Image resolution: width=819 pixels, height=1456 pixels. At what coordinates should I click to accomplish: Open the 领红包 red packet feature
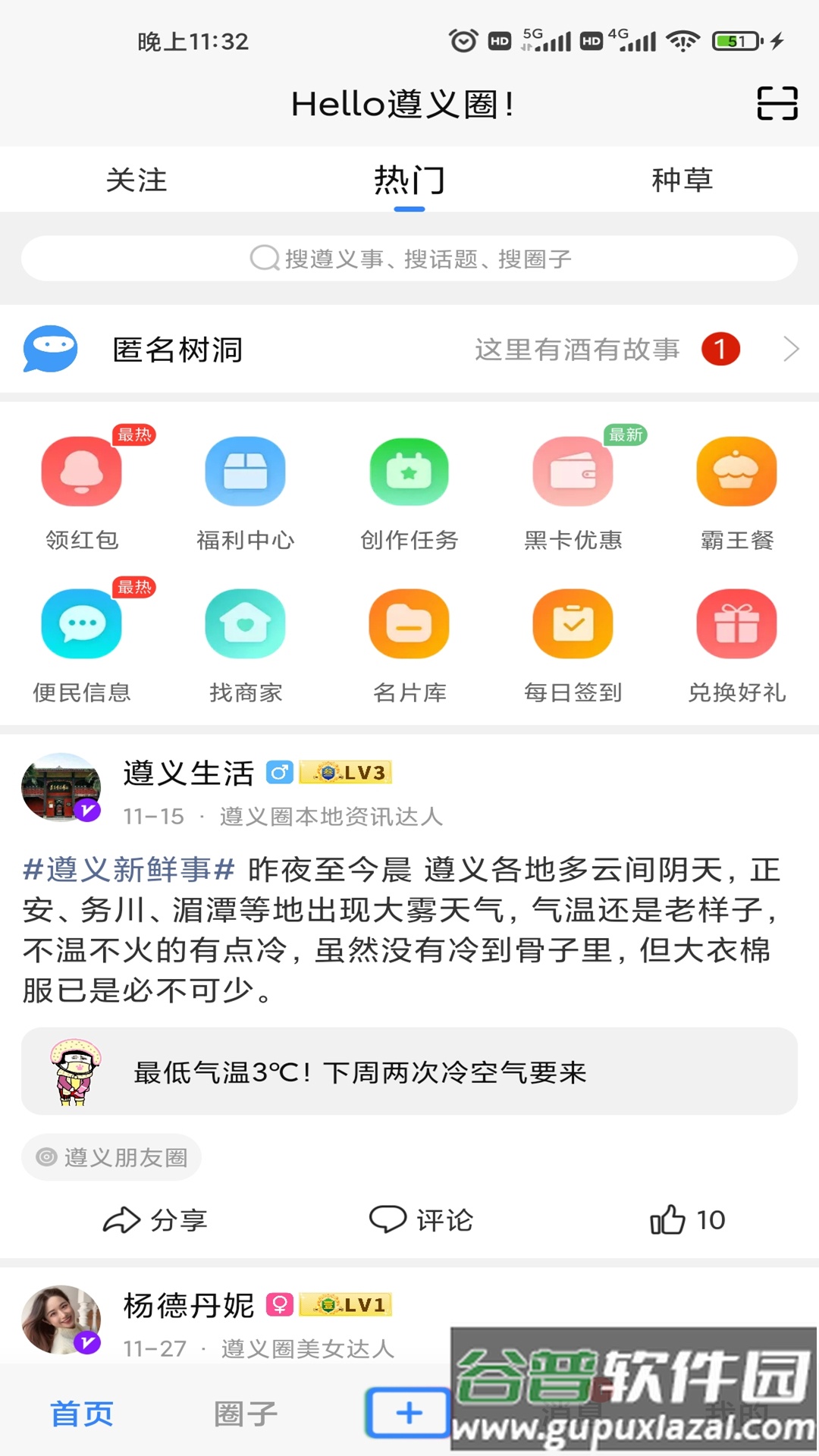point(81,471)
